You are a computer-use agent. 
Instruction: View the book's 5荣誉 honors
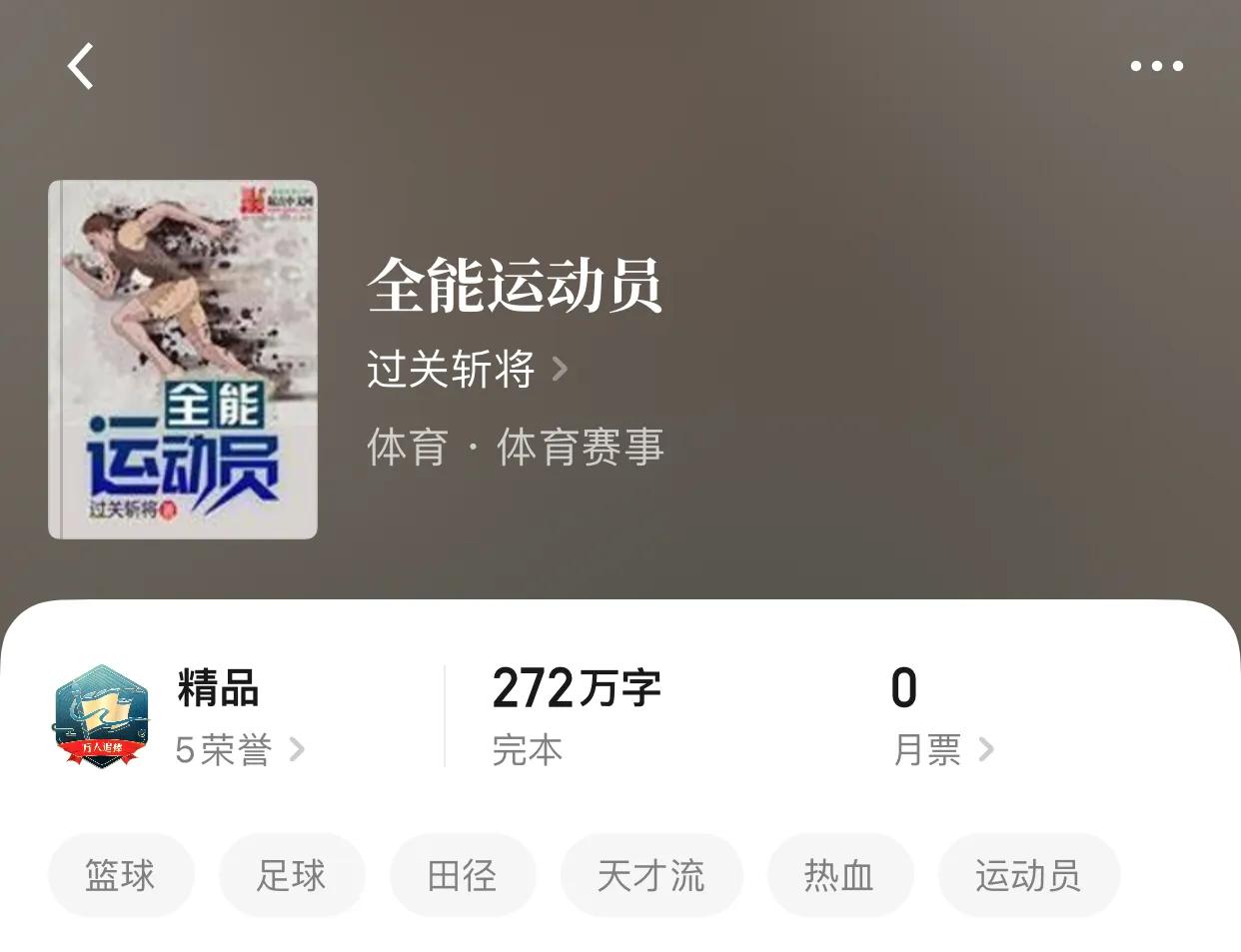point(239,749)
